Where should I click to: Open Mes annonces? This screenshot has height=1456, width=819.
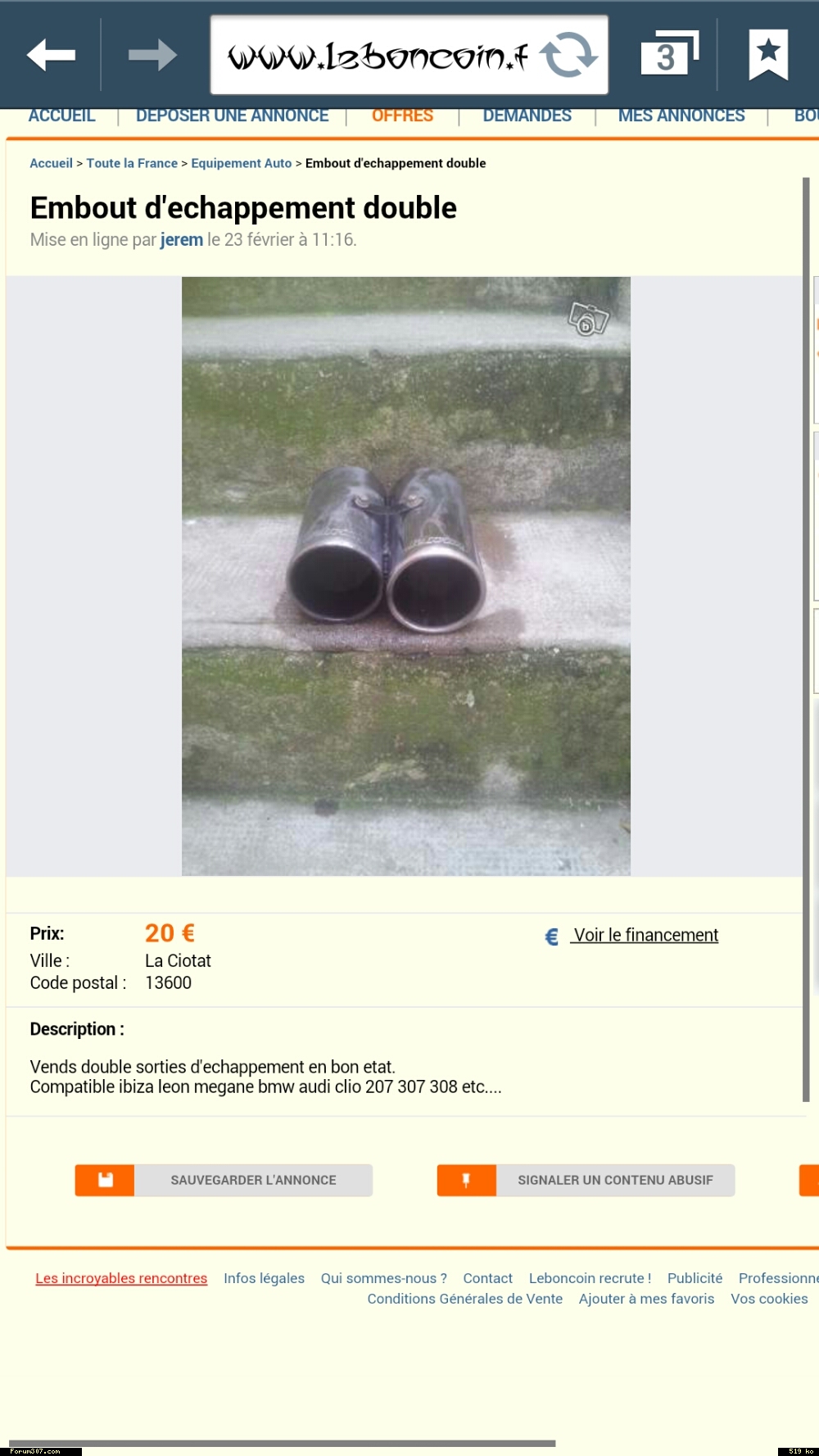[x=681, y=116]
